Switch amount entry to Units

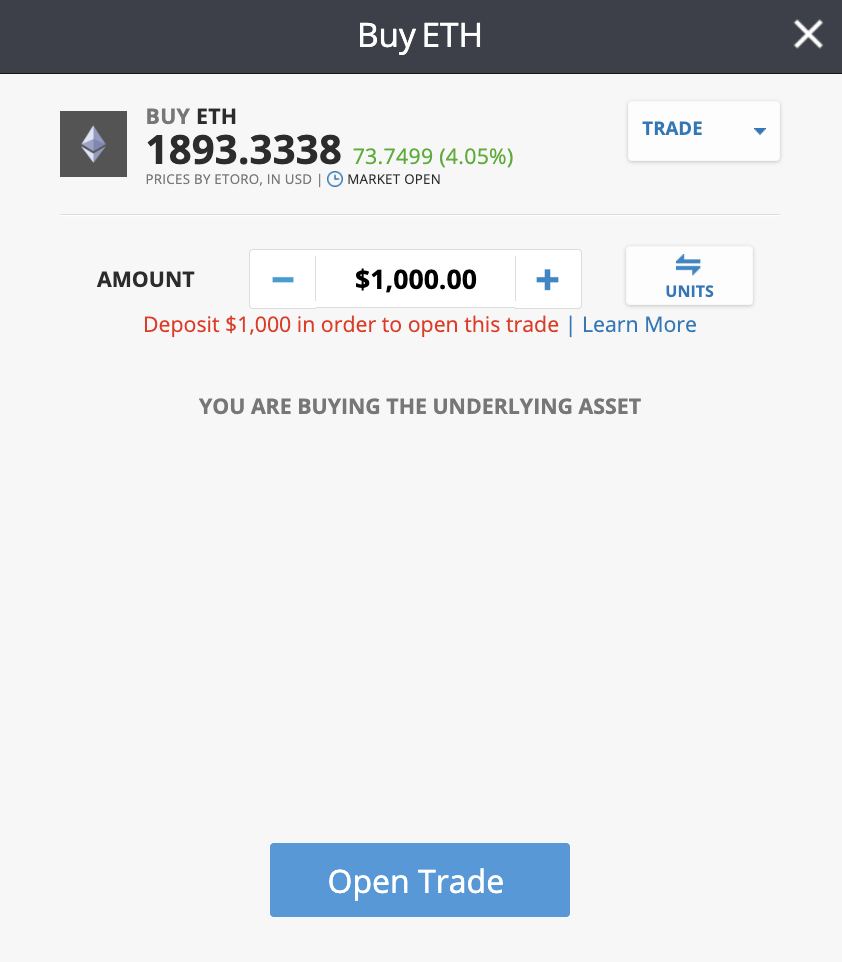tap(689, 276)
